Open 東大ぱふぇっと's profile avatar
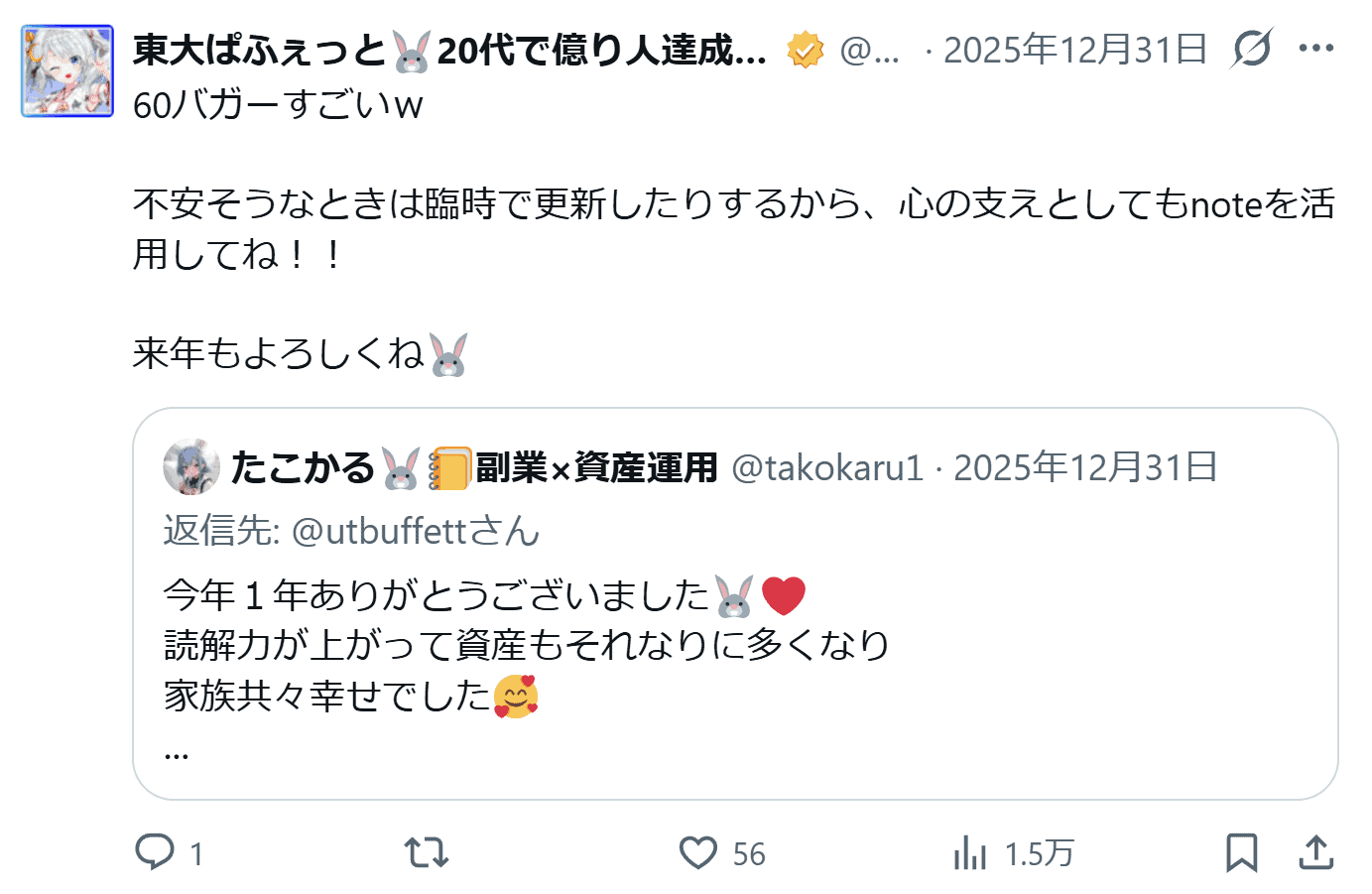 pyautogui.click(x=67, y=71)
